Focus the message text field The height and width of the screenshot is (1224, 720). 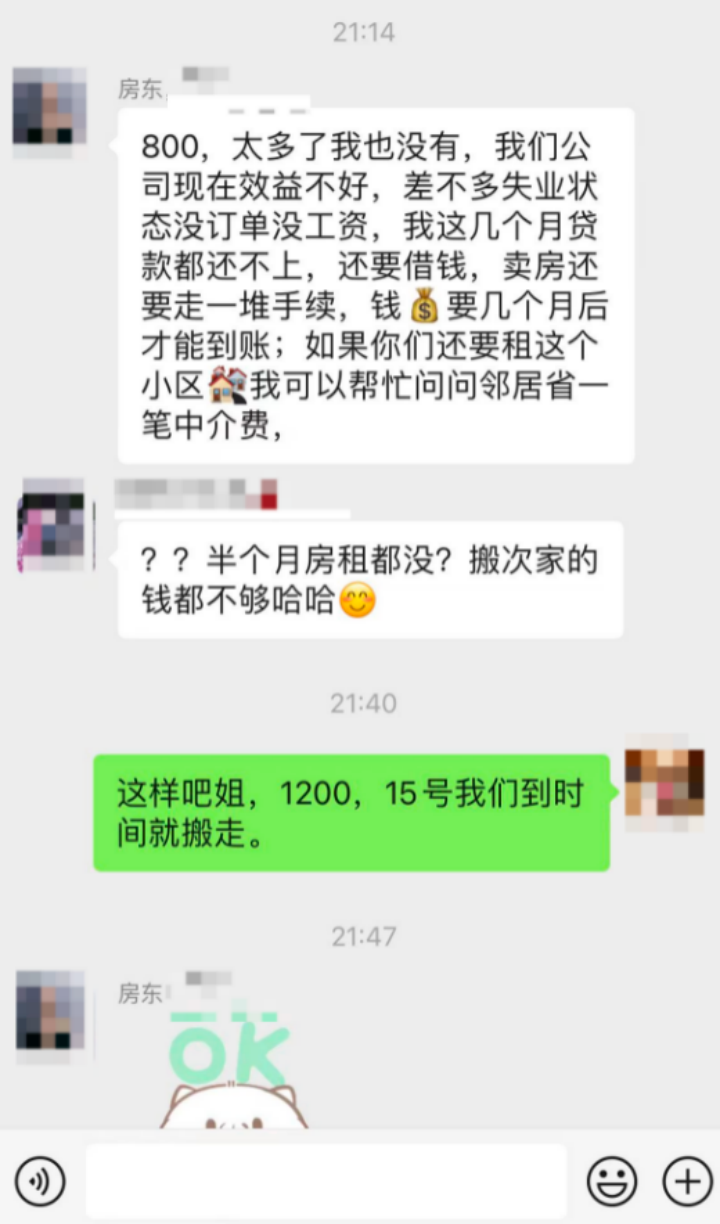pyautogui.click(x=326, y=1182)
